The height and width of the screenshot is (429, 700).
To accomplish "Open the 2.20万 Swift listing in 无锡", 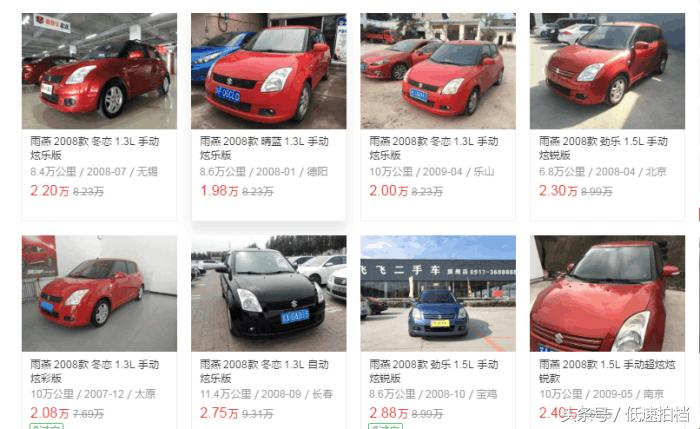I will [x=98, y=72].
